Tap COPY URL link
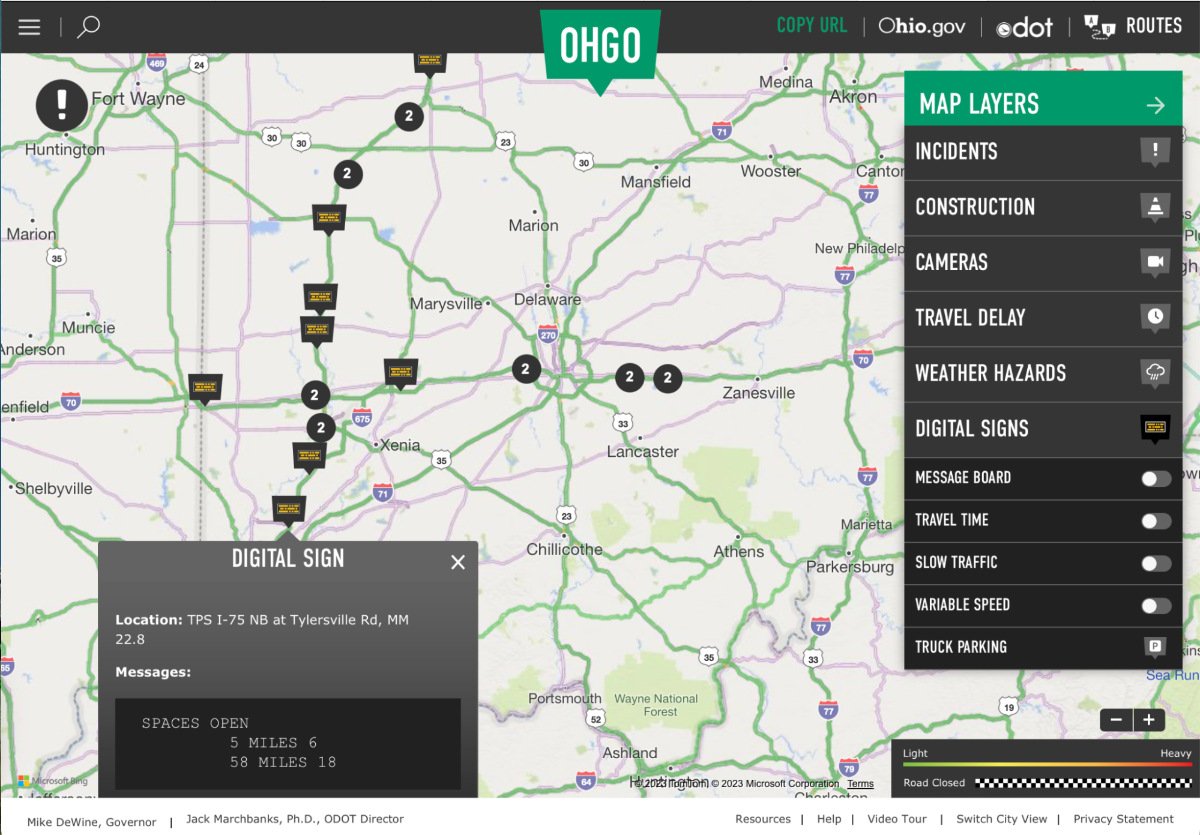The width and height of the screenshot is (1200, 835). 811,26
